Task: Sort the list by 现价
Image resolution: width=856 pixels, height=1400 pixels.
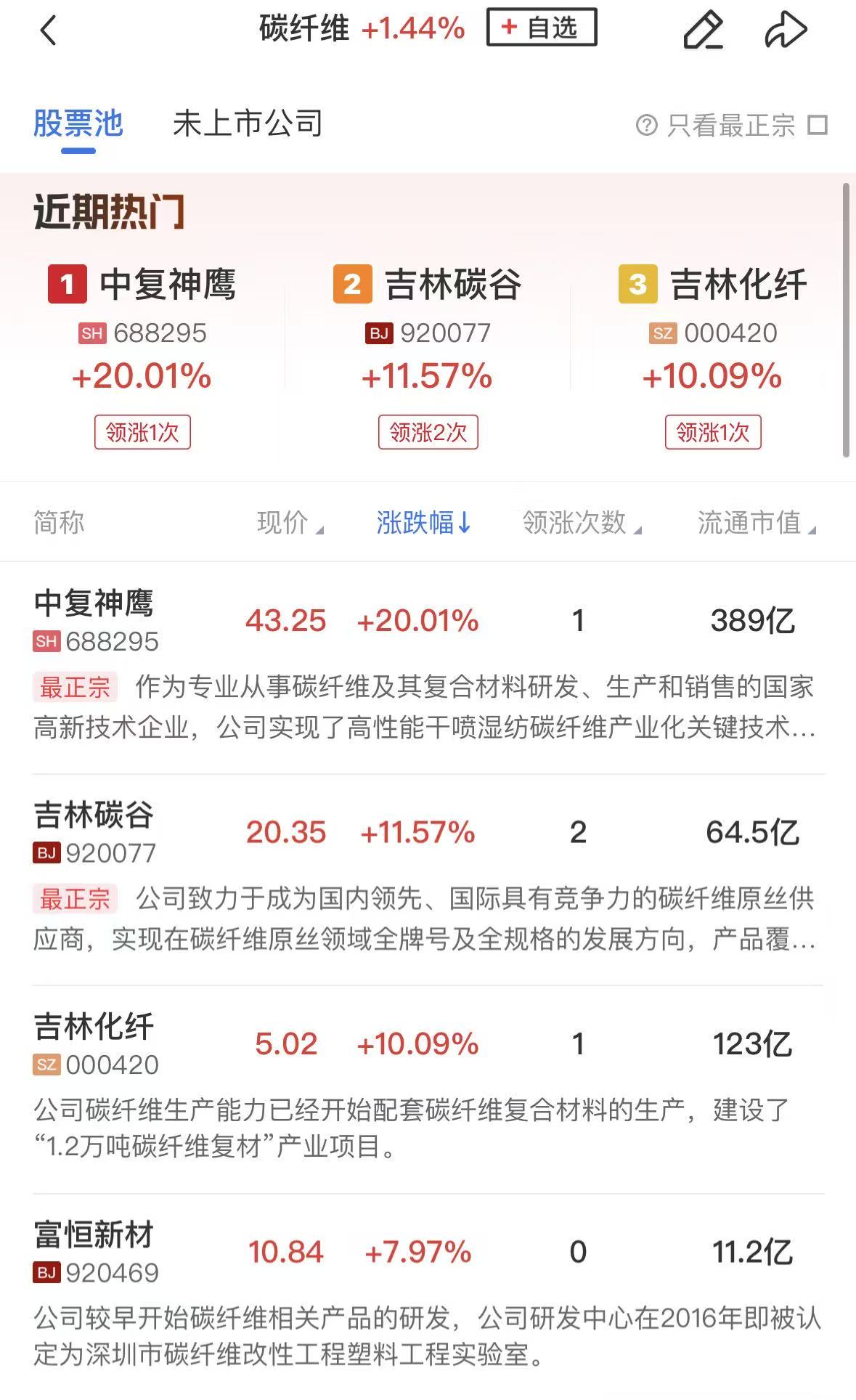Action: click(x=289, y=523)
